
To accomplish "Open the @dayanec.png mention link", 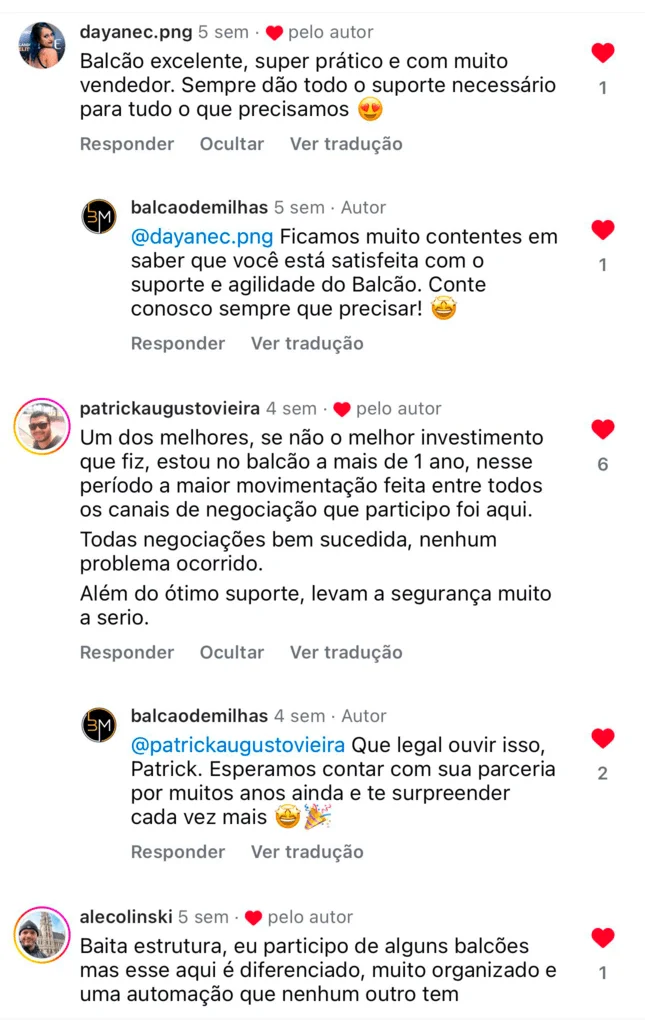I will pos(202,237).
